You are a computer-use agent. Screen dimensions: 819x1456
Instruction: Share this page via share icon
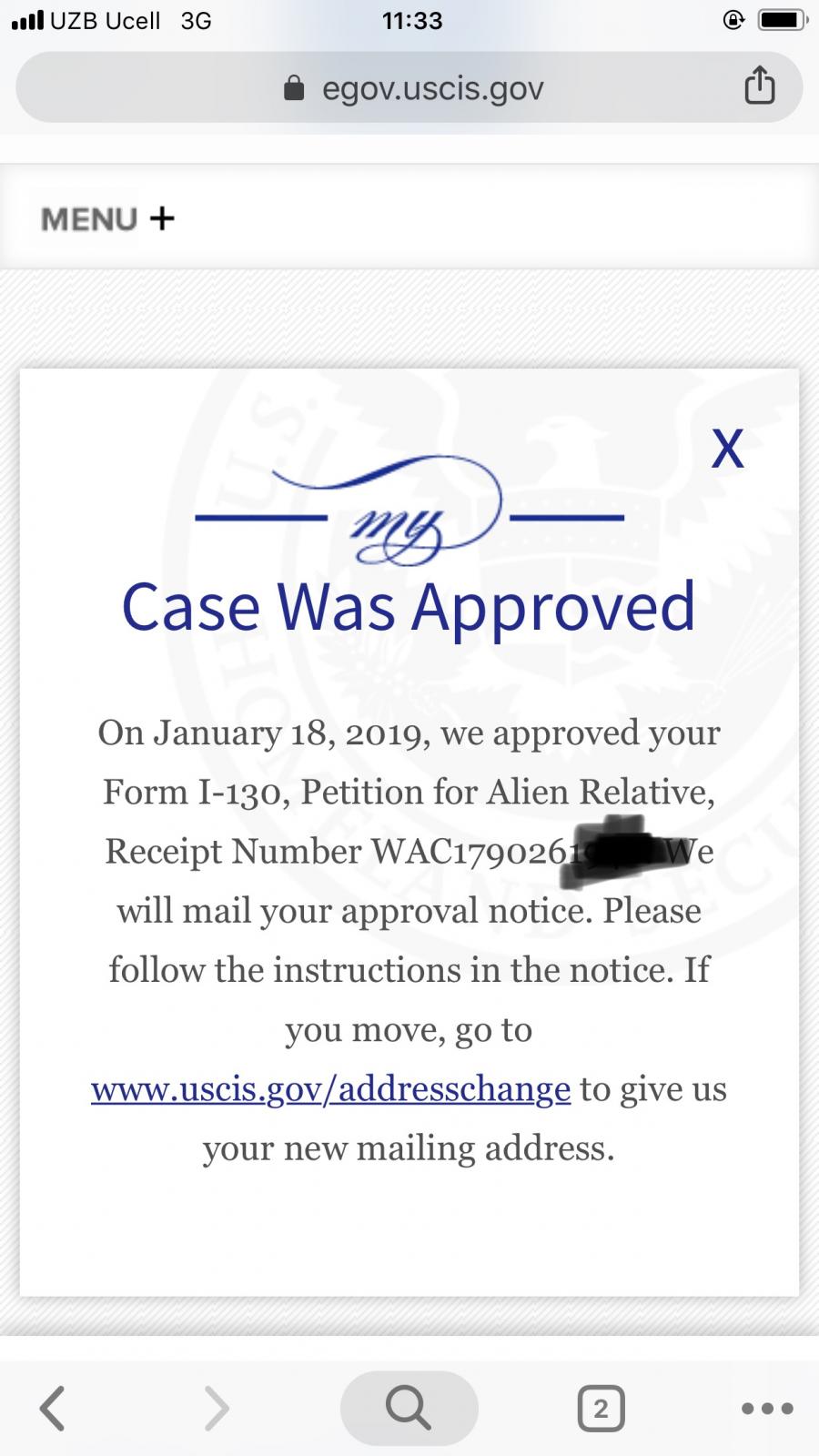760,86
